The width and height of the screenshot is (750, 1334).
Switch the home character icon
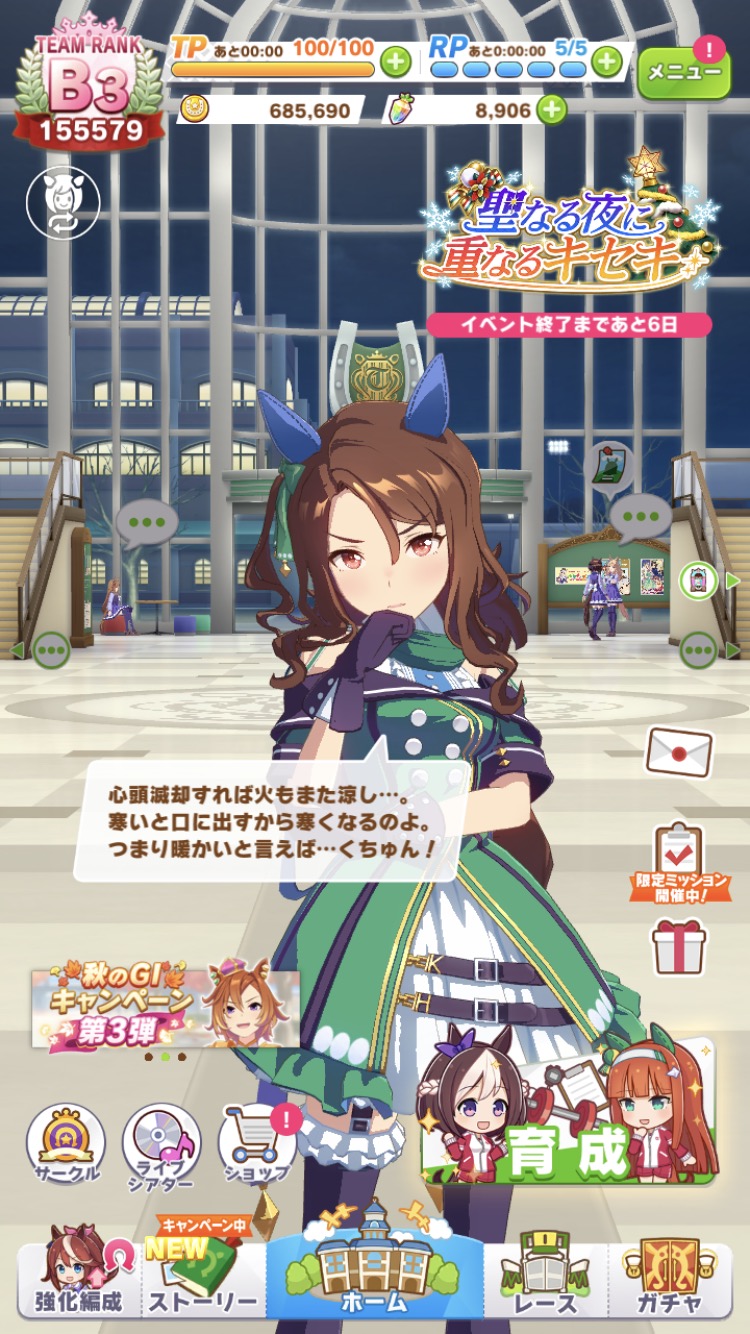click(63, 202)
